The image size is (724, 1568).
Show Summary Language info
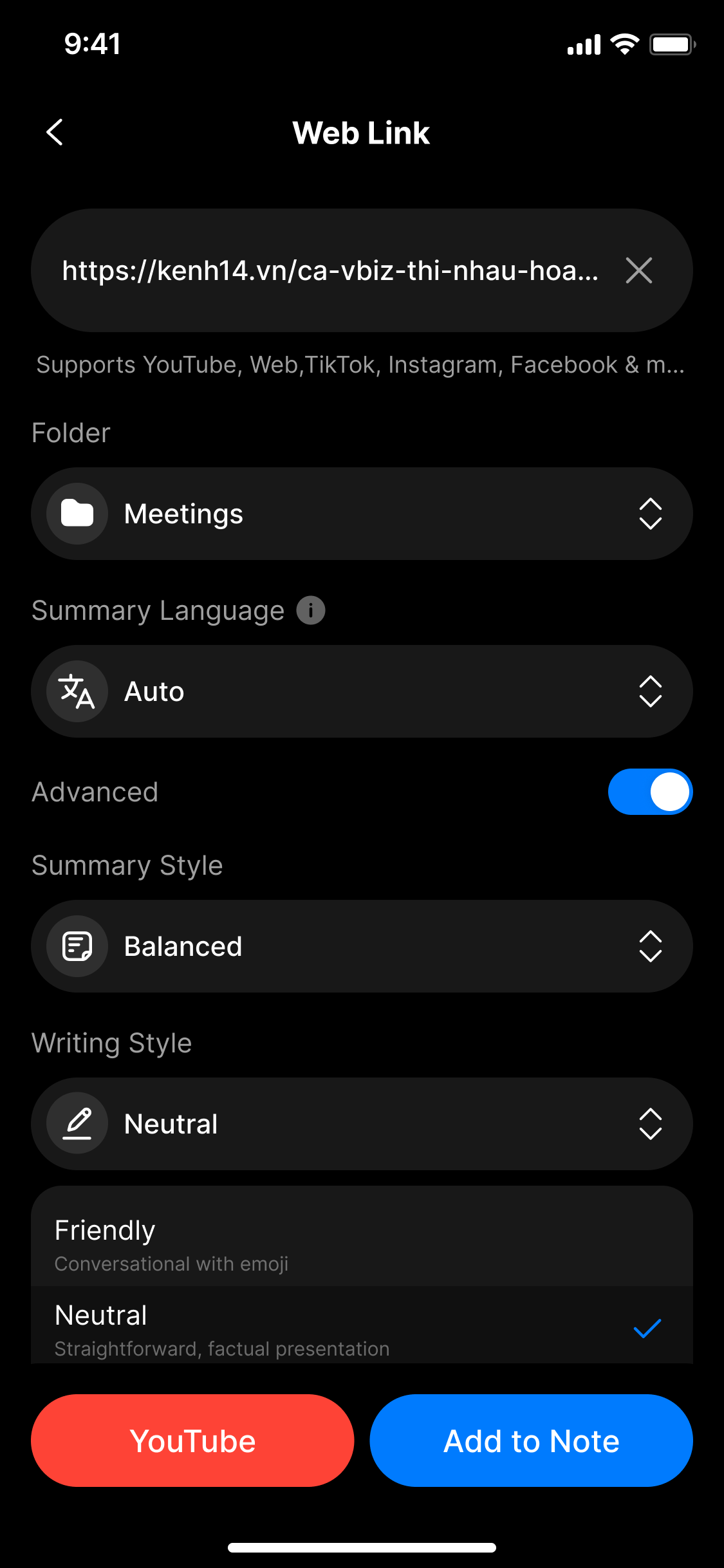[311, 610]
